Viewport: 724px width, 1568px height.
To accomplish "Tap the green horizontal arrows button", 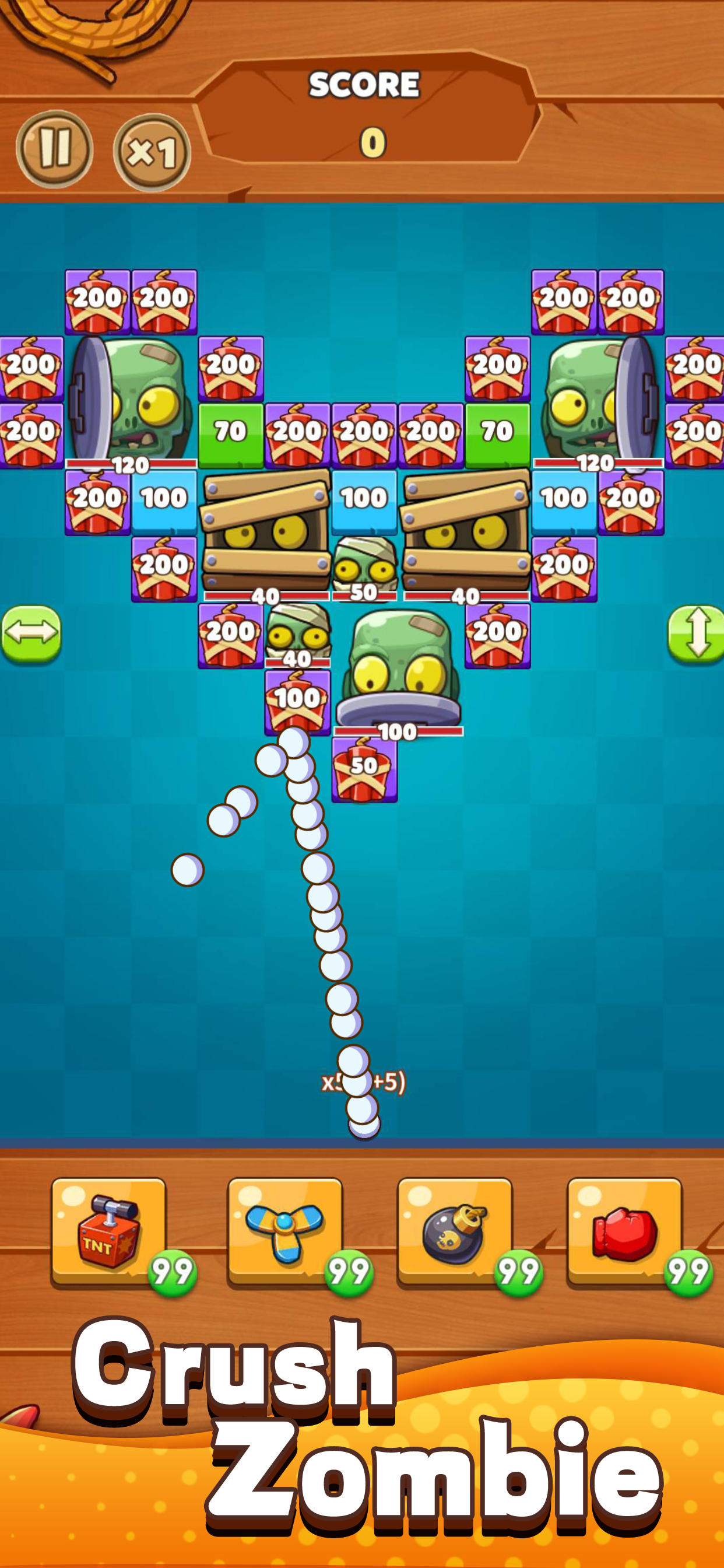I will coord(31,633).
